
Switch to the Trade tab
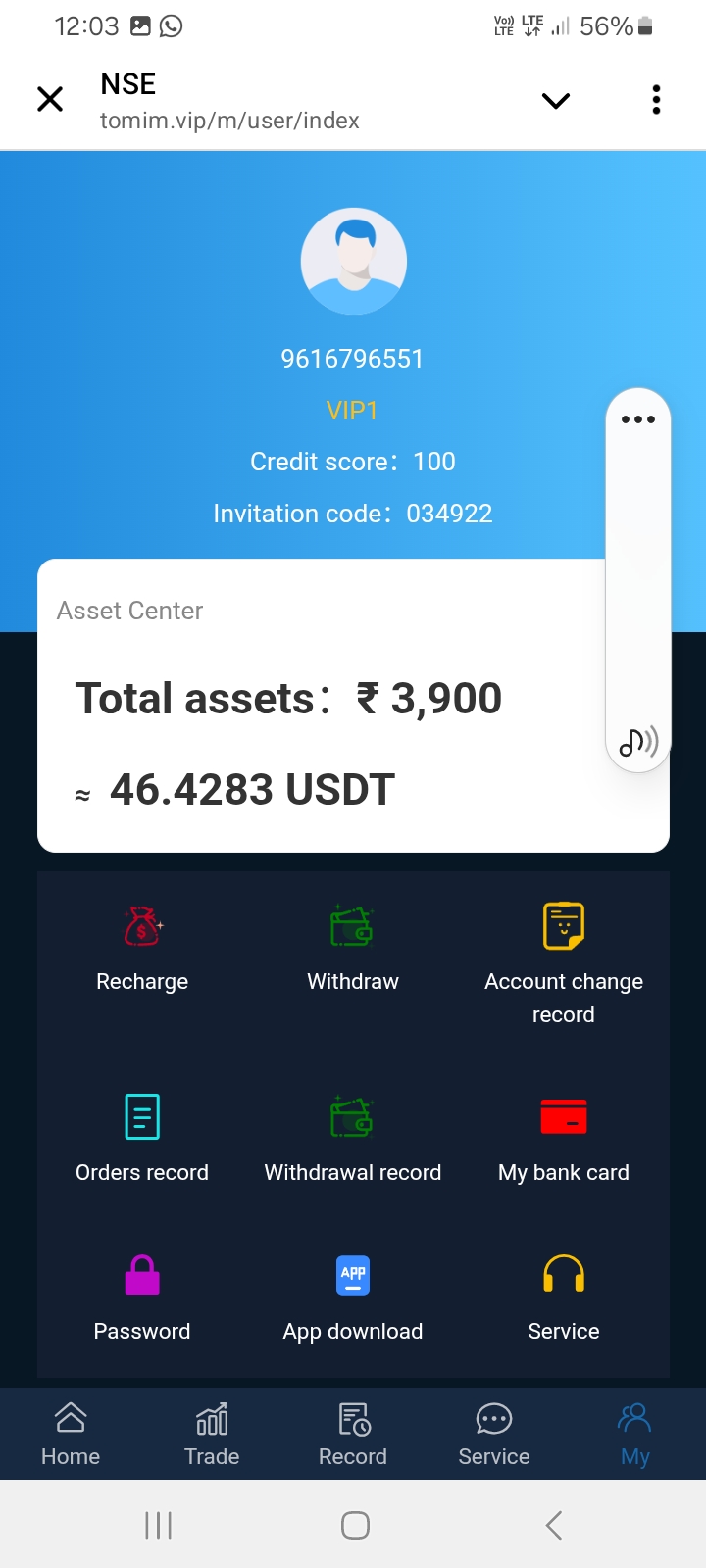(x=212, y=1434)
